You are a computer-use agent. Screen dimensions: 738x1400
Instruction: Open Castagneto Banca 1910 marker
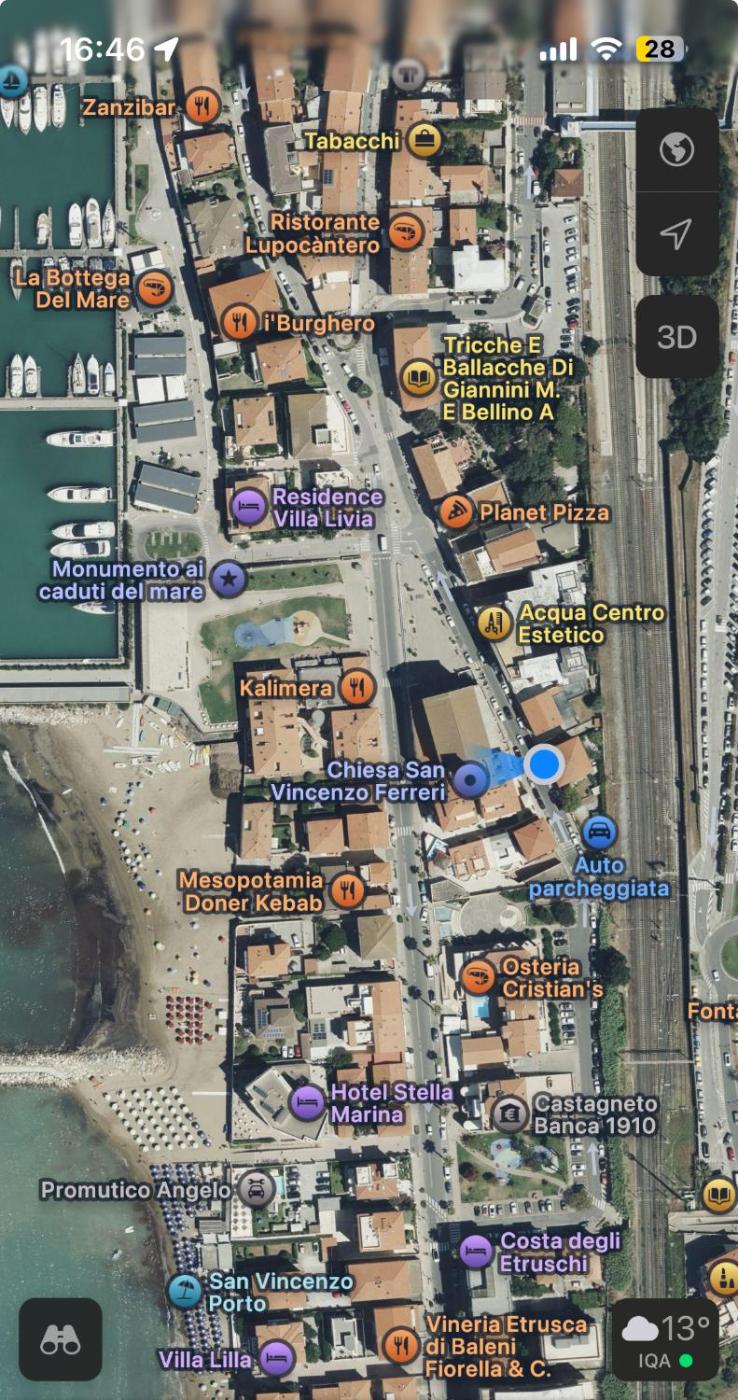coord(510,1114)
